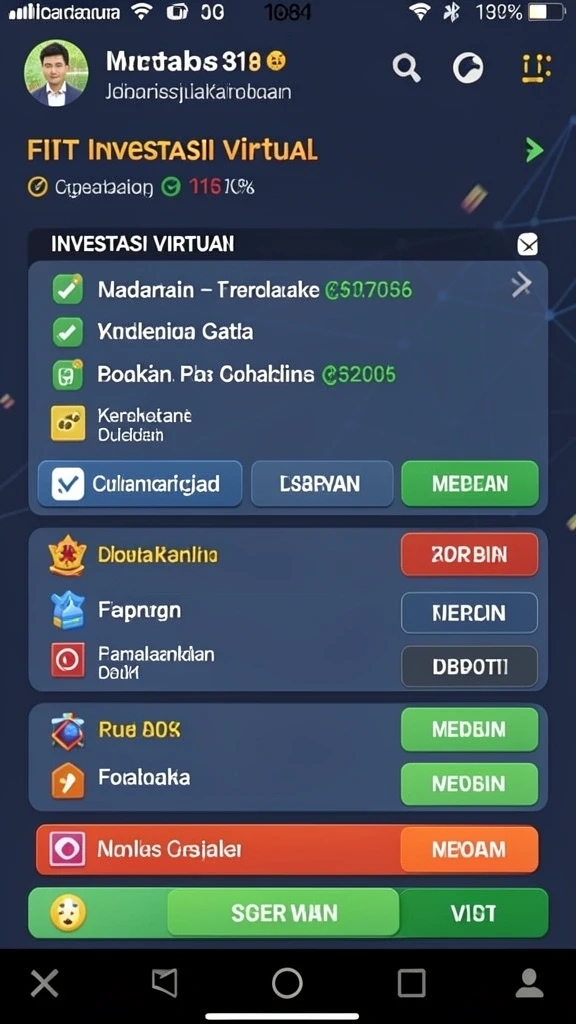
Task: Open the search magnifier icon
Action: (406, 69)
